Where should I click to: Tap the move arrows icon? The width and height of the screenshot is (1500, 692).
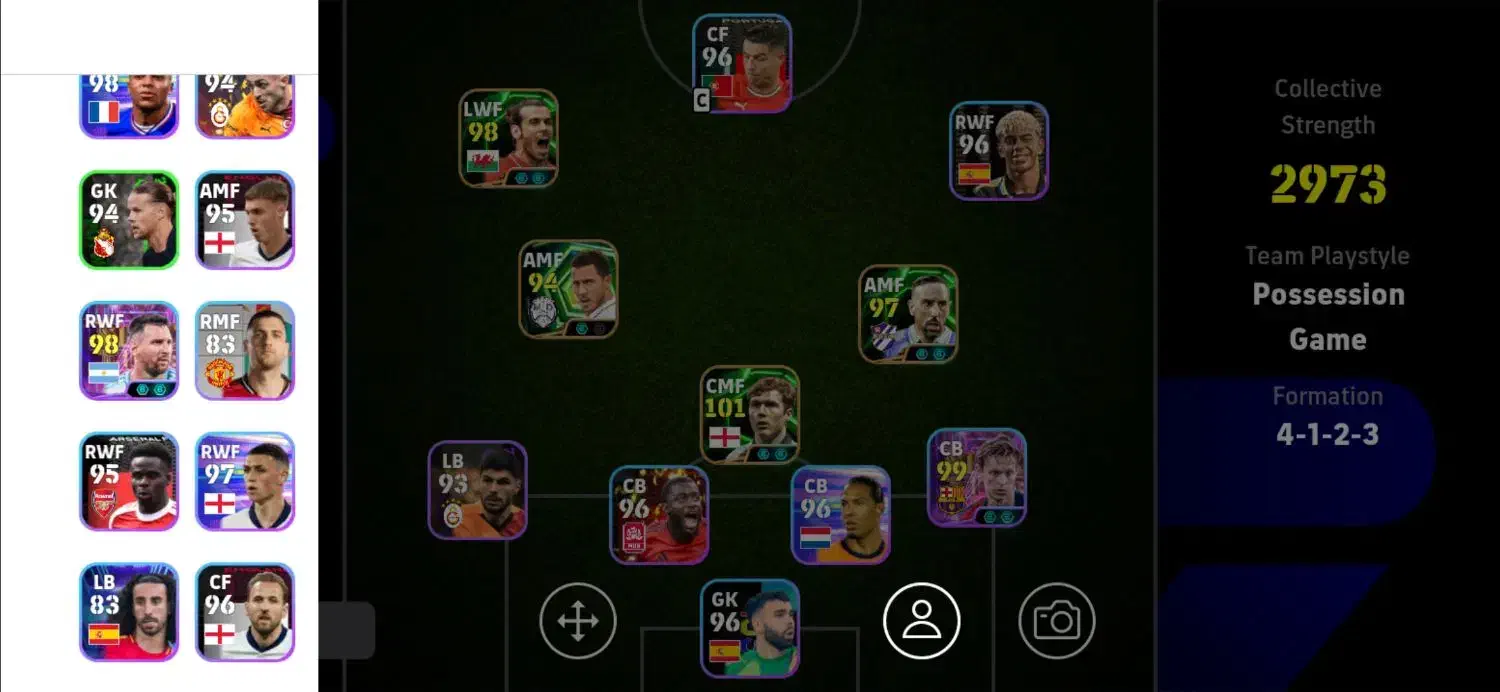tap(577, 621)
